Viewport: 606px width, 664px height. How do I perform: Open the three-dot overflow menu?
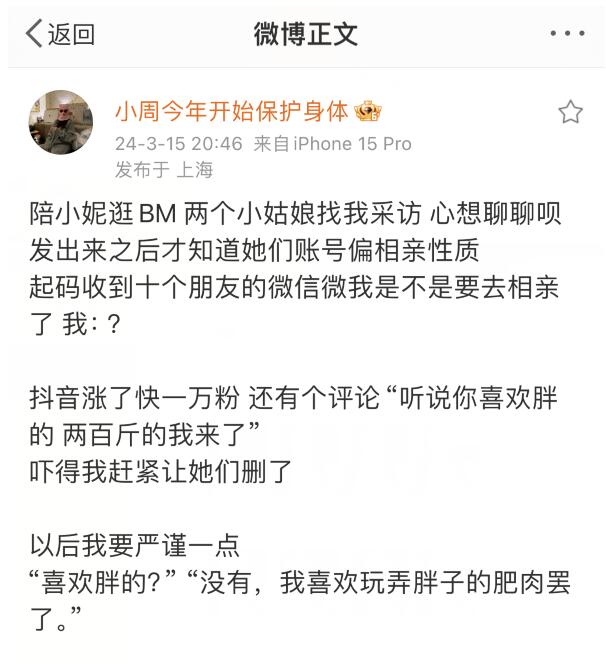pos(567,34)
